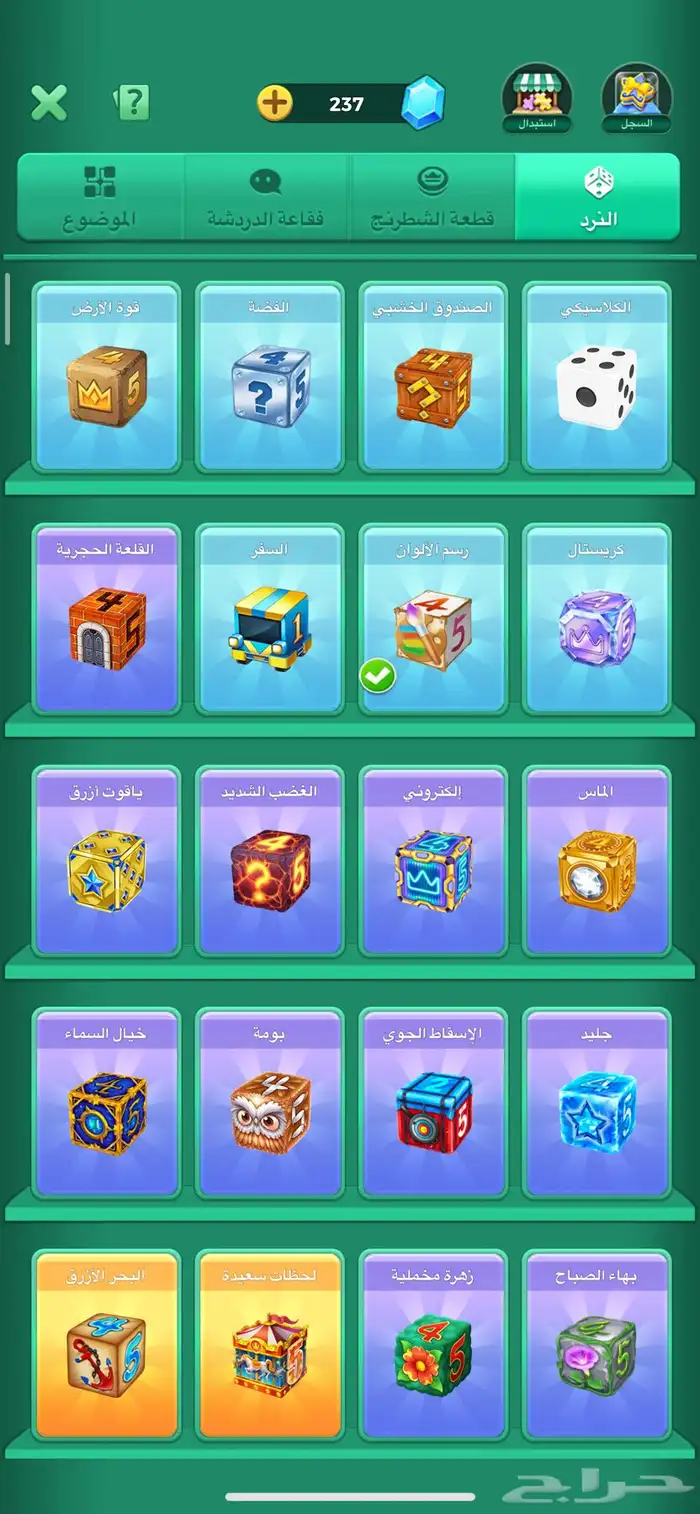Screen dimensions: 700x1514
Task: Select the النرد tab
Action: coord(598,197)
